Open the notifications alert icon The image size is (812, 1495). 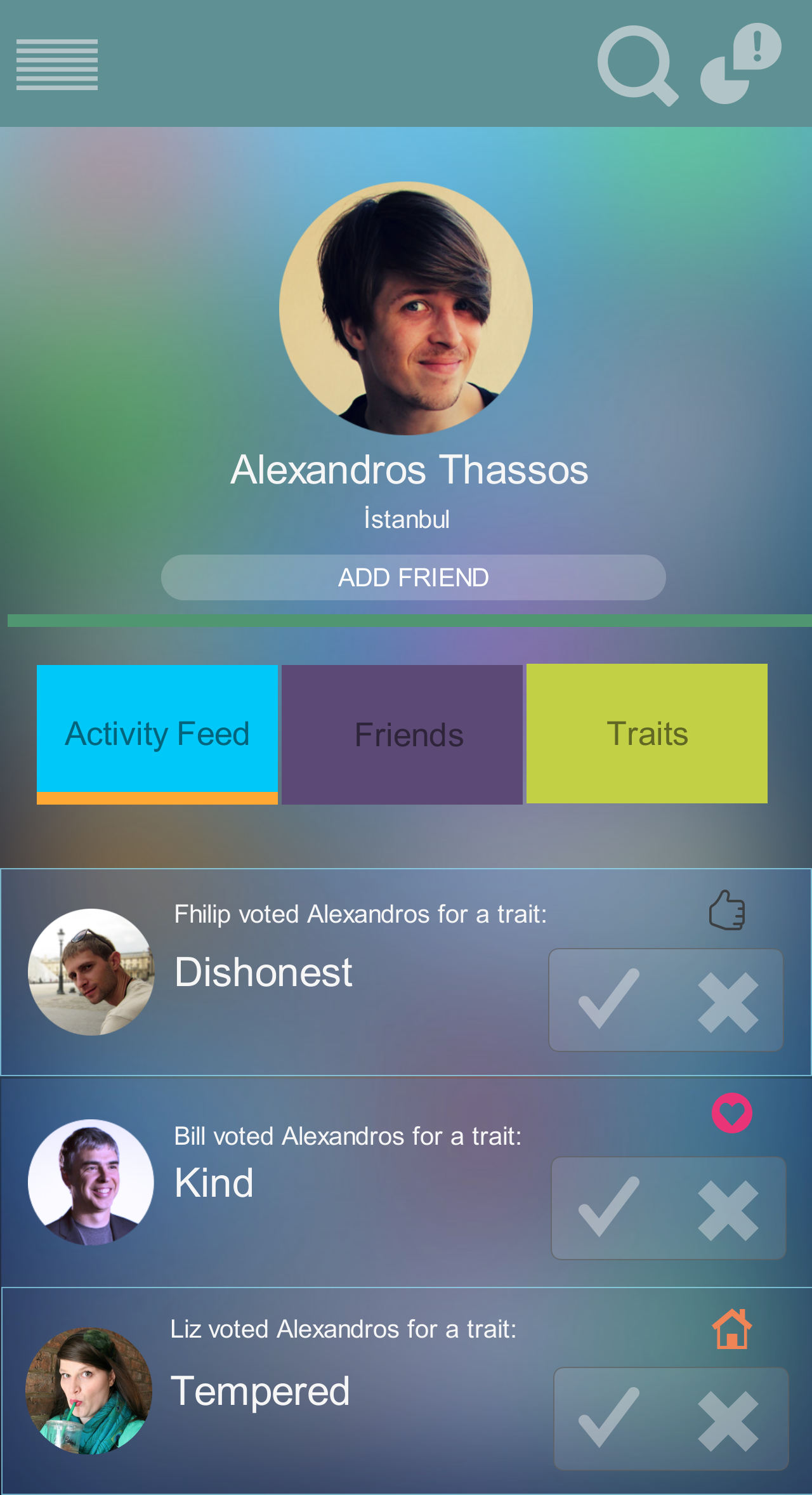pyautogui.click(x=740, y=63)
